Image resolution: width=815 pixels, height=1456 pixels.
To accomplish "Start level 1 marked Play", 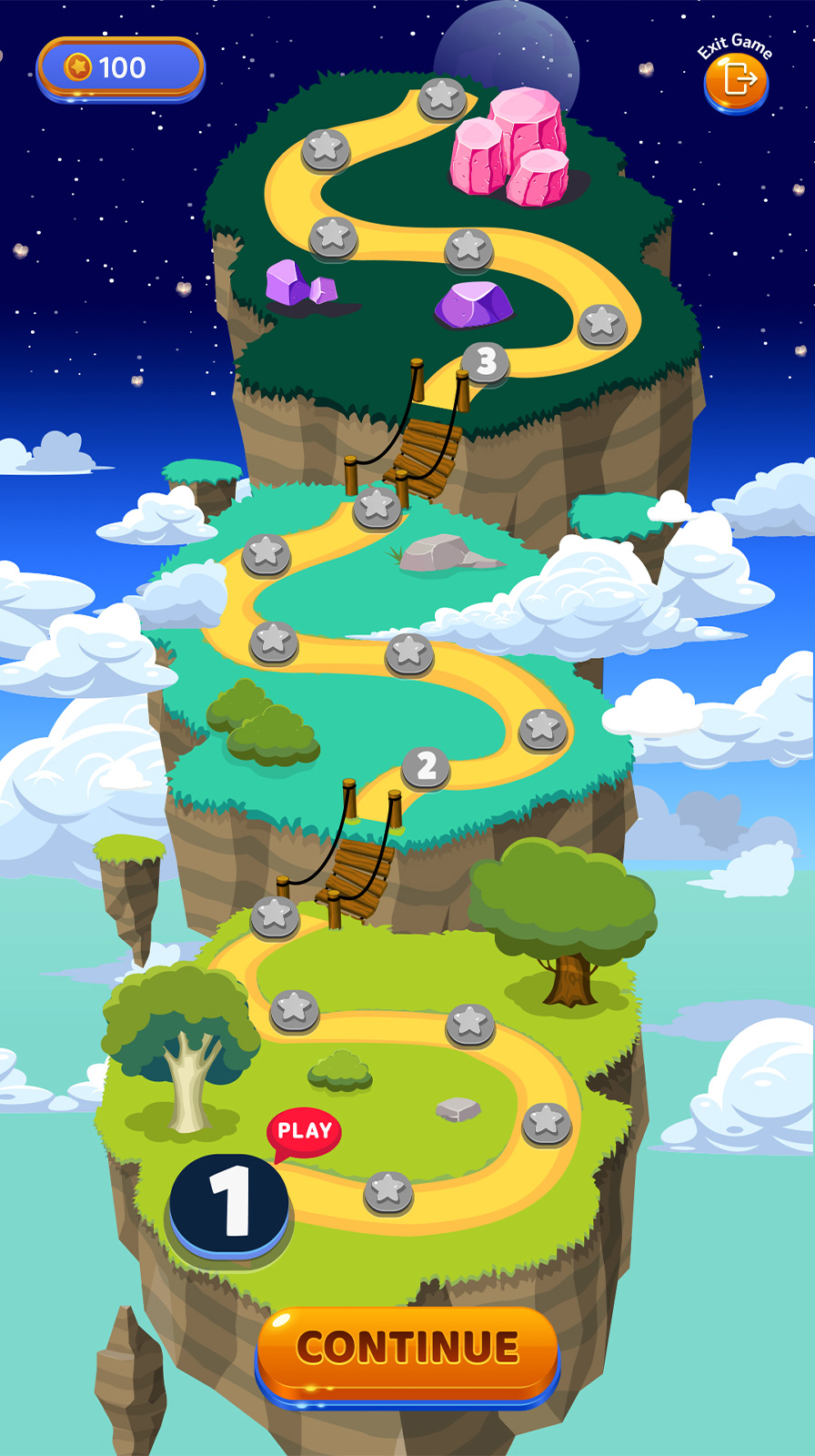I will pos(229,1203).
